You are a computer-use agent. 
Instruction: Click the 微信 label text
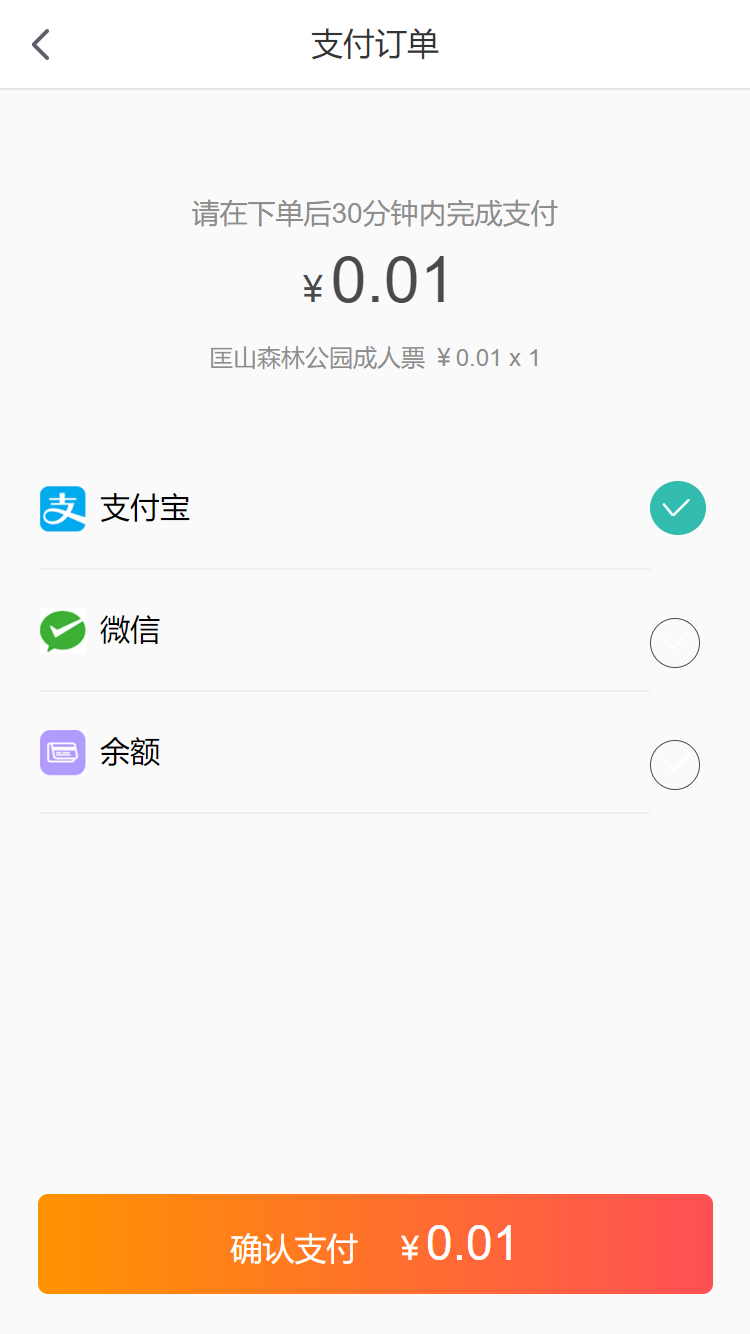tap(131, 631)
